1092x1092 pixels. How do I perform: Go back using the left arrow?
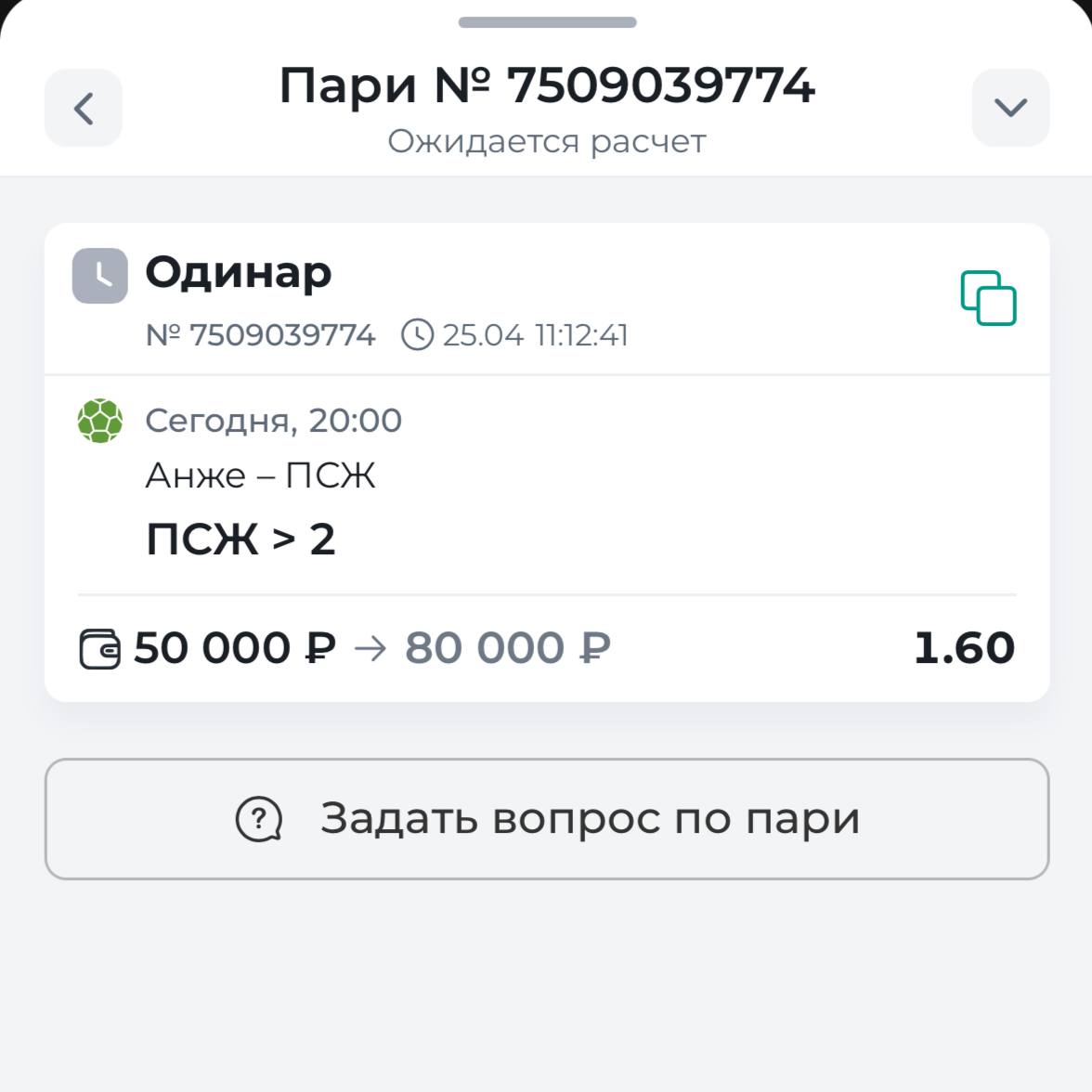pyautogui.click(x=84, y=108)
